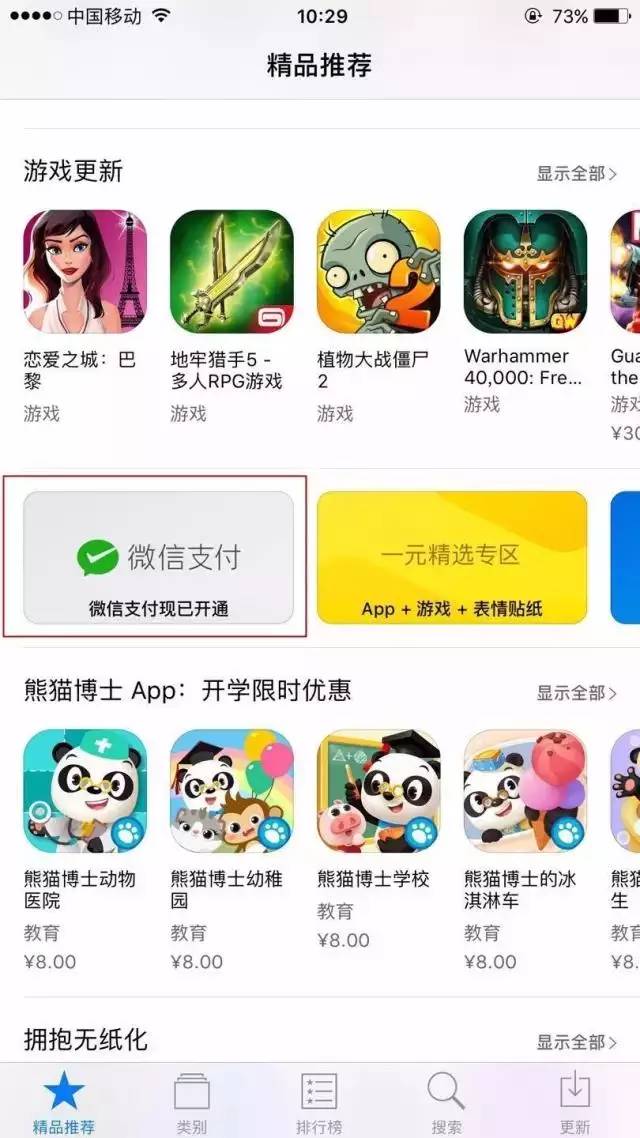Open the 微信支付 banner

click(158, 558)
